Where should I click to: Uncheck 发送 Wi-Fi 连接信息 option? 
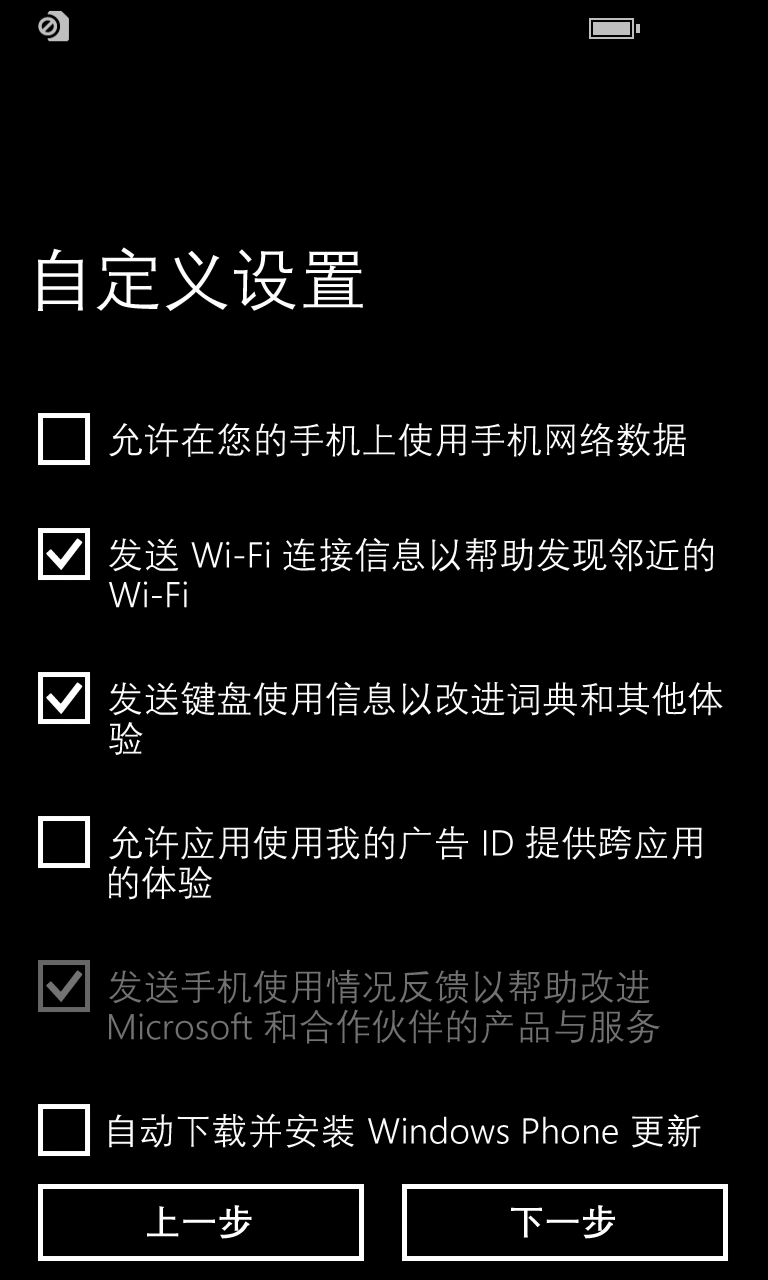point(64,554)
